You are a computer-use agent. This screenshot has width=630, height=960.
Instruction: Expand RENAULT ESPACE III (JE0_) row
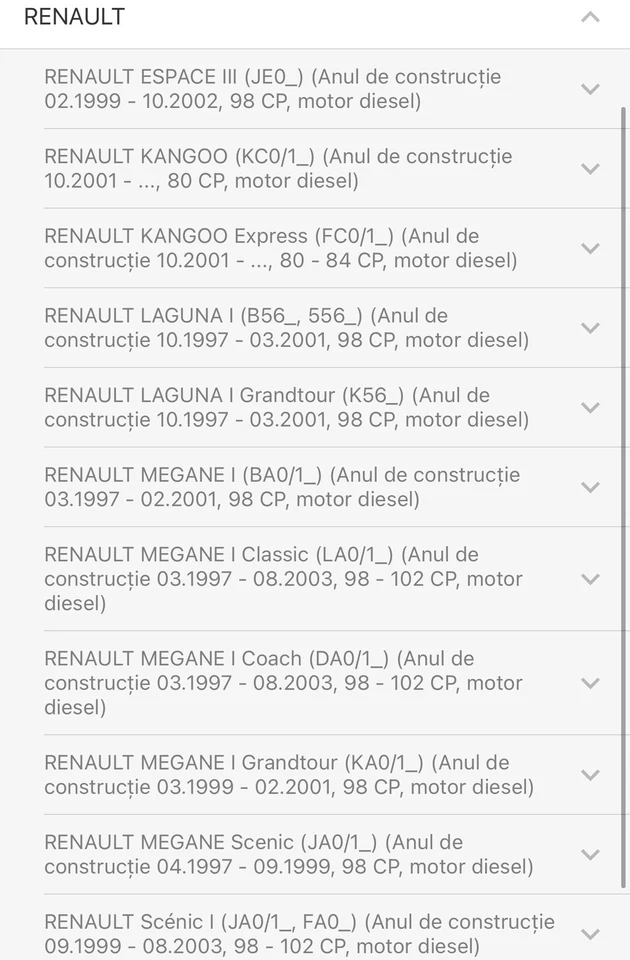(x=590, y=89)
